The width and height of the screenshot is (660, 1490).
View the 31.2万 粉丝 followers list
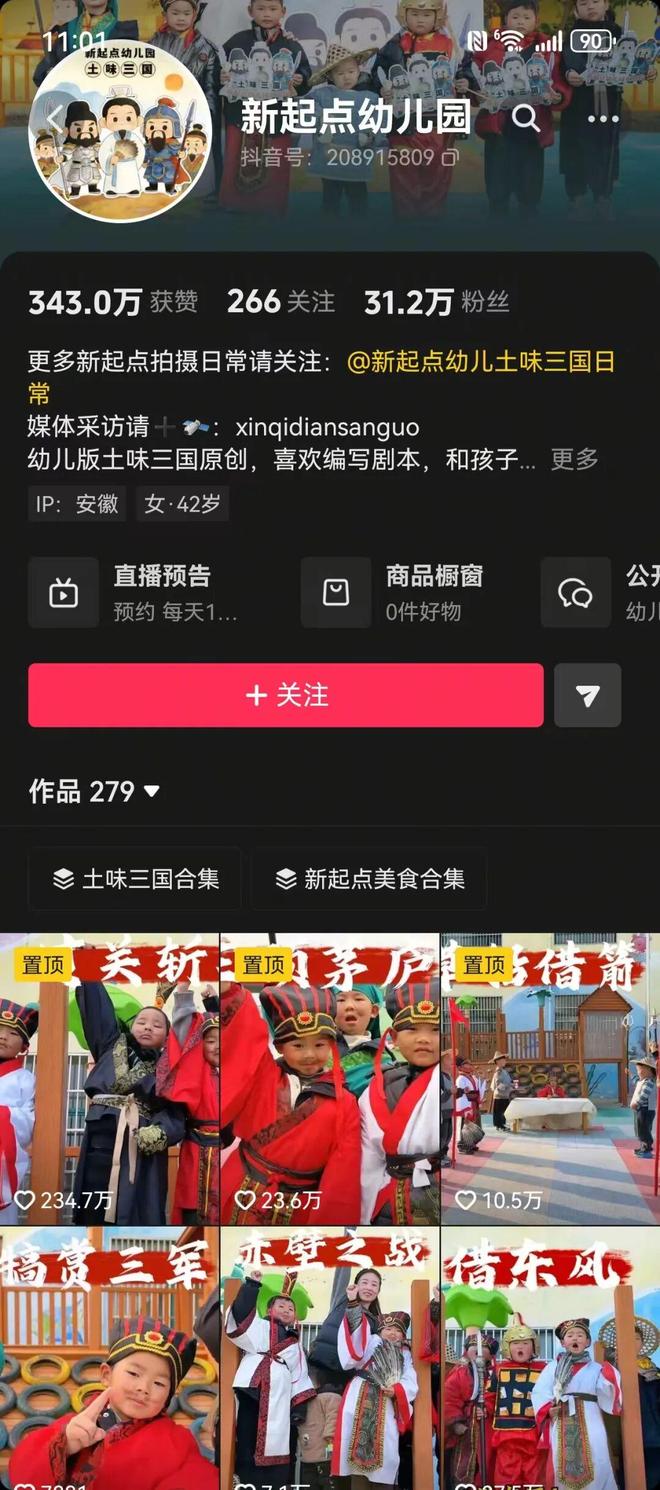(x=436, y=302)
